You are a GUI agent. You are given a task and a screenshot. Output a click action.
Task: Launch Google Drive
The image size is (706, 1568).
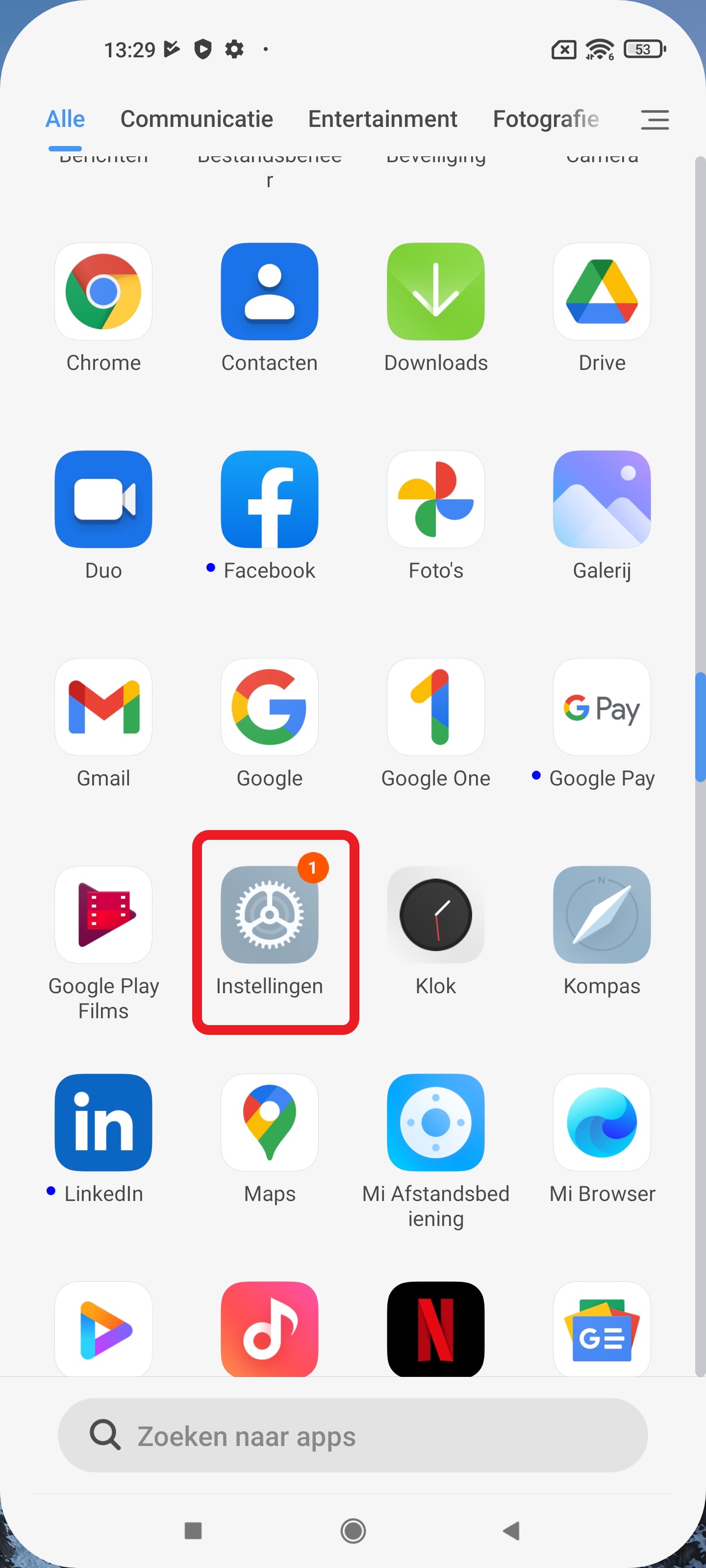[x=602, y=292]
